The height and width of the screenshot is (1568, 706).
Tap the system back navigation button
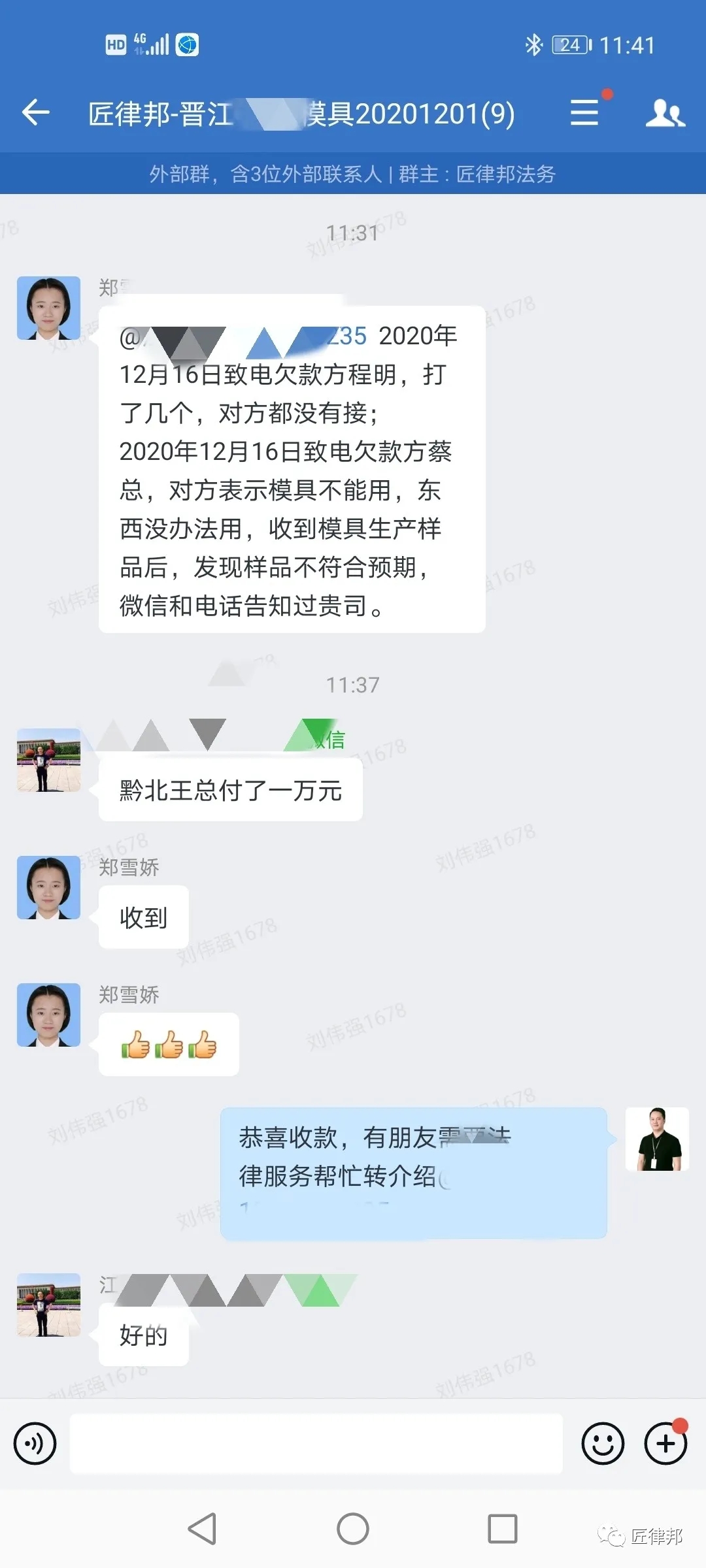point(202,1529)
